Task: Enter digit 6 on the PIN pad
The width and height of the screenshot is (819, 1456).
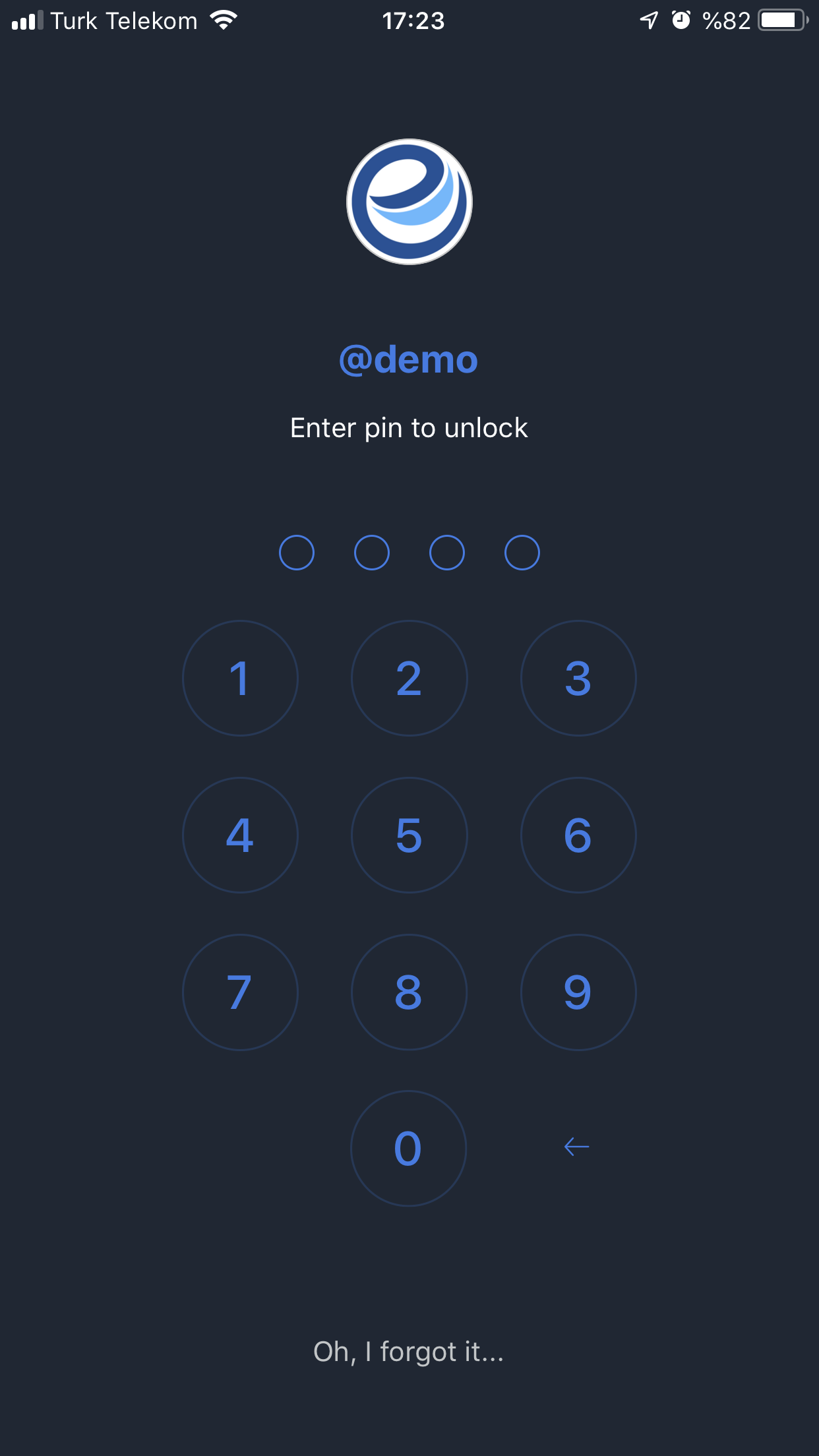Action: tap(578, 835)
